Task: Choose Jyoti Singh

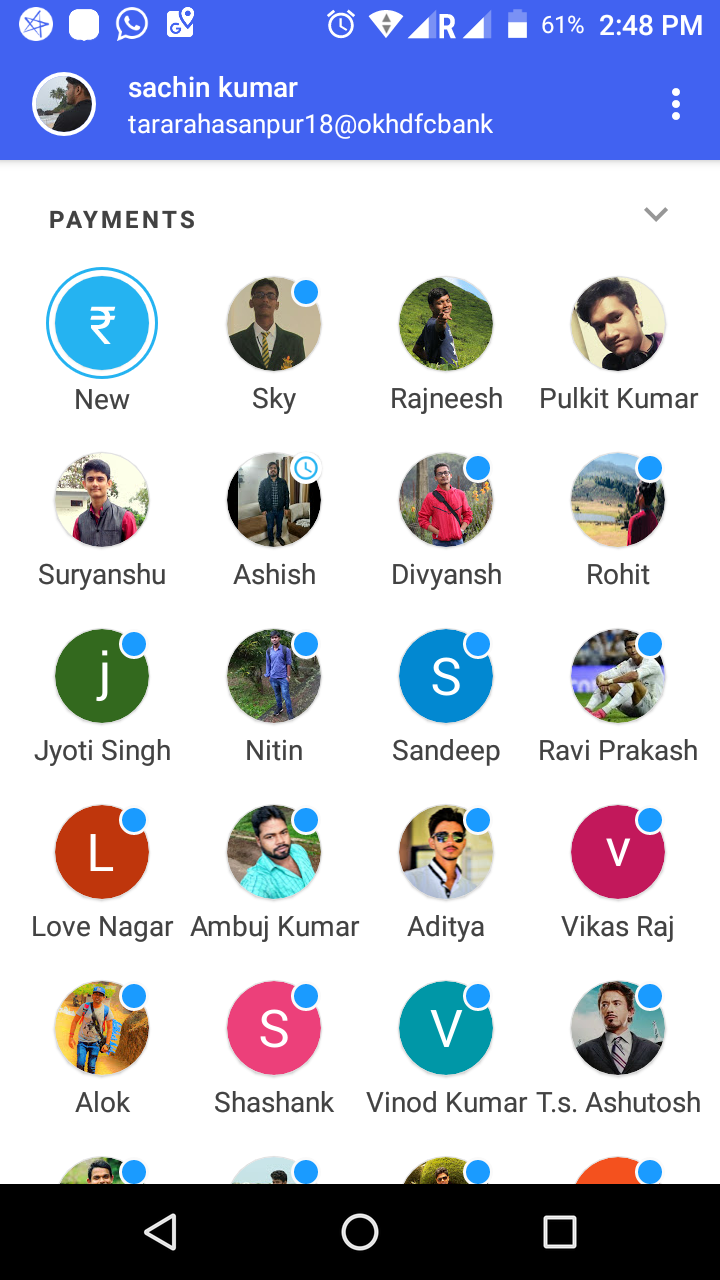Action: [102, 676]
